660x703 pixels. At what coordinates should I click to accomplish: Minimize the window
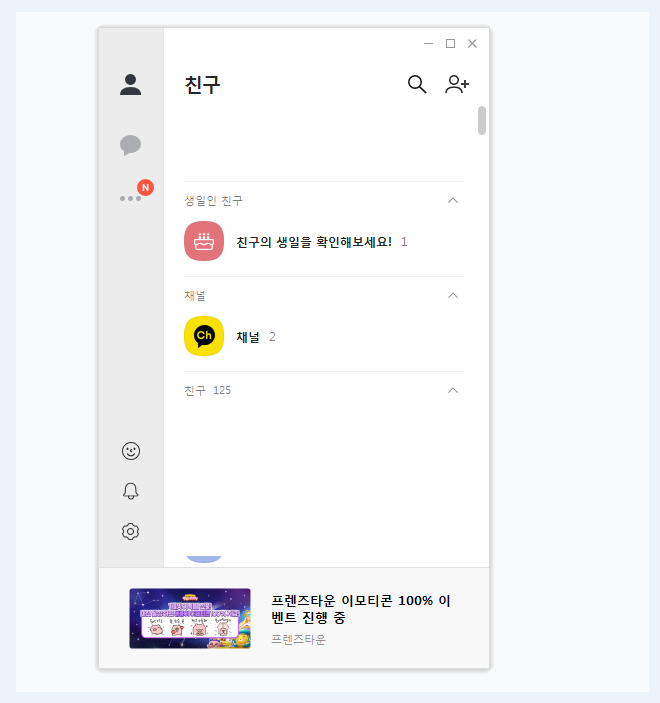click(429, 43)
